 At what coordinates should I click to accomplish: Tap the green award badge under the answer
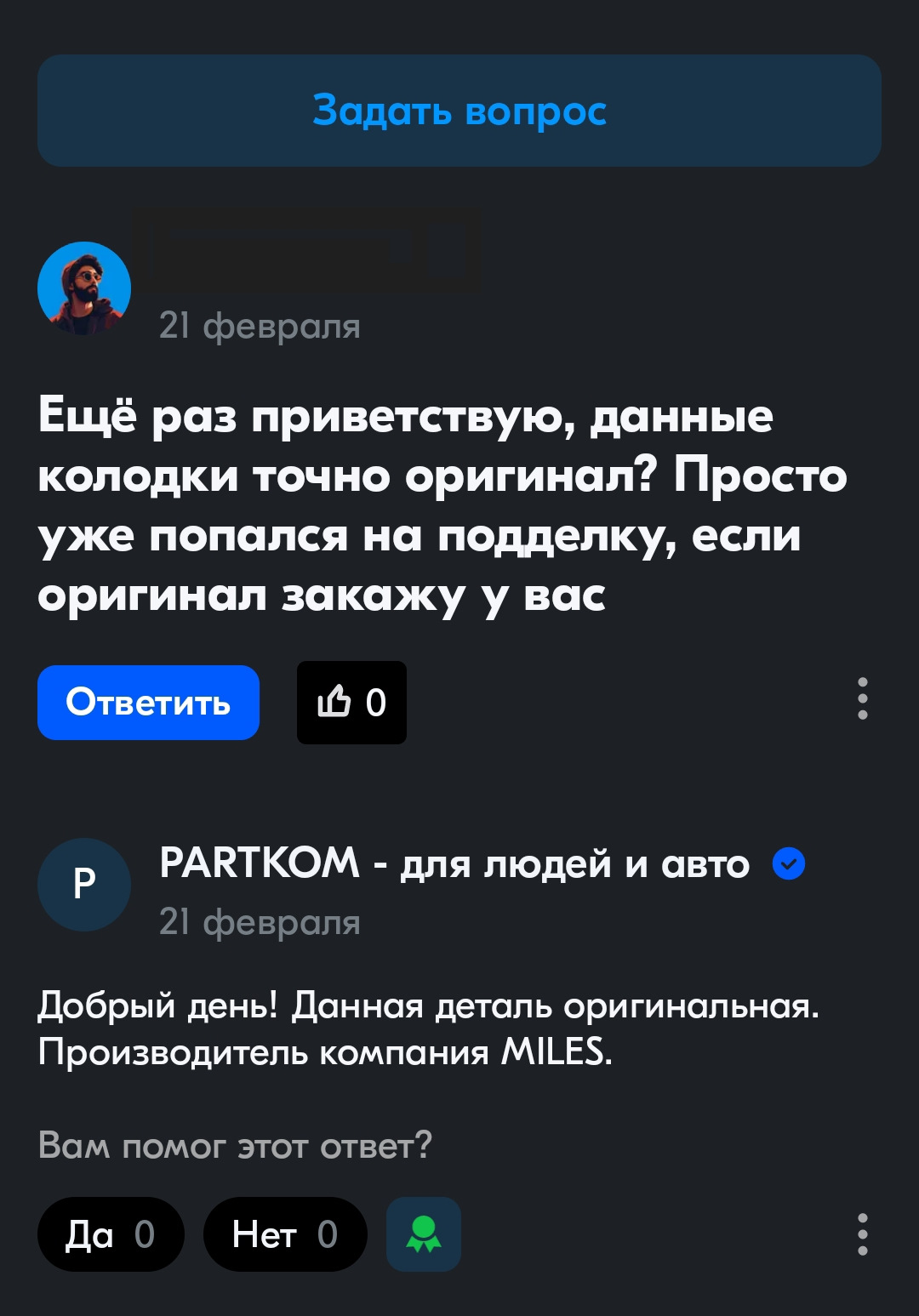[x=424, y=1234]
